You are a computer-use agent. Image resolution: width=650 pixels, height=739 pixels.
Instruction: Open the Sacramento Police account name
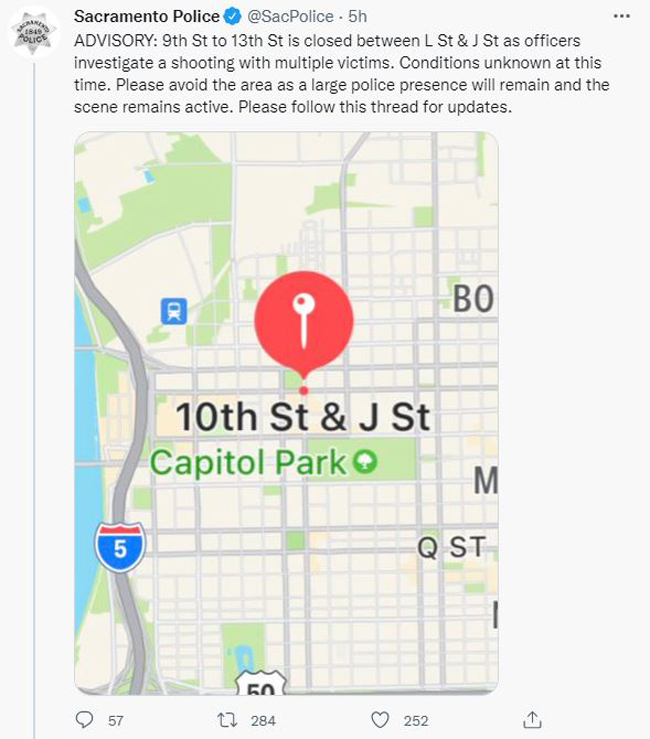140,16
